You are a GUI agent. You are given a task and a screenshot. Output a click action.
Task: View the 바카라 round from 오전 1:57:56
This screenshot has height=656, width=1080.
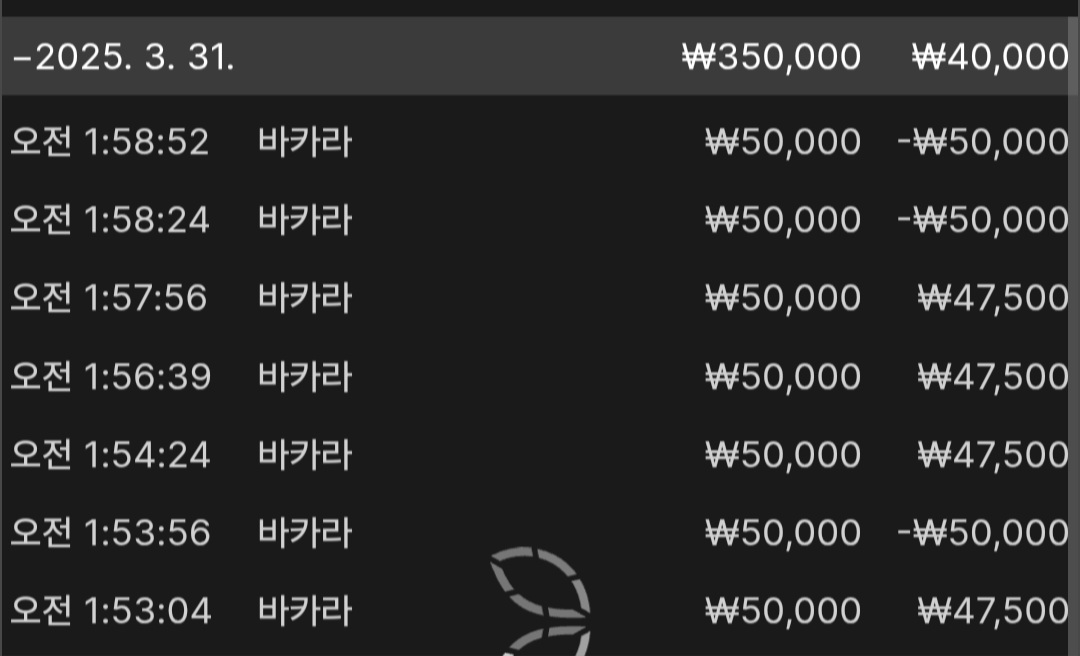pyautogui.click(x=305, y=298)
